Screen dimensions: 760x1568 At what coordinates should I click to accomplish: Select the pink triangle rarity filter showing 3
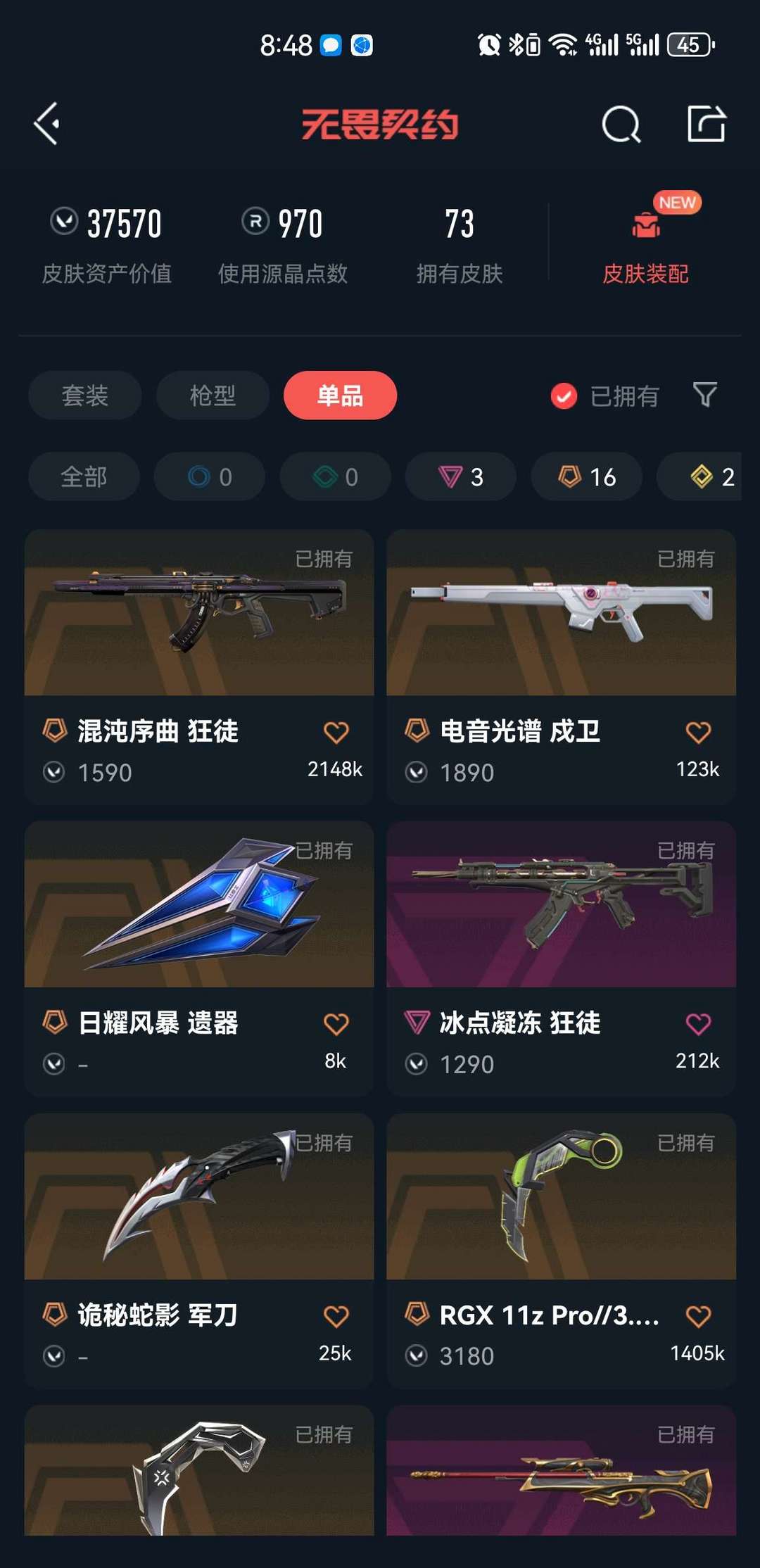(460, 476)
